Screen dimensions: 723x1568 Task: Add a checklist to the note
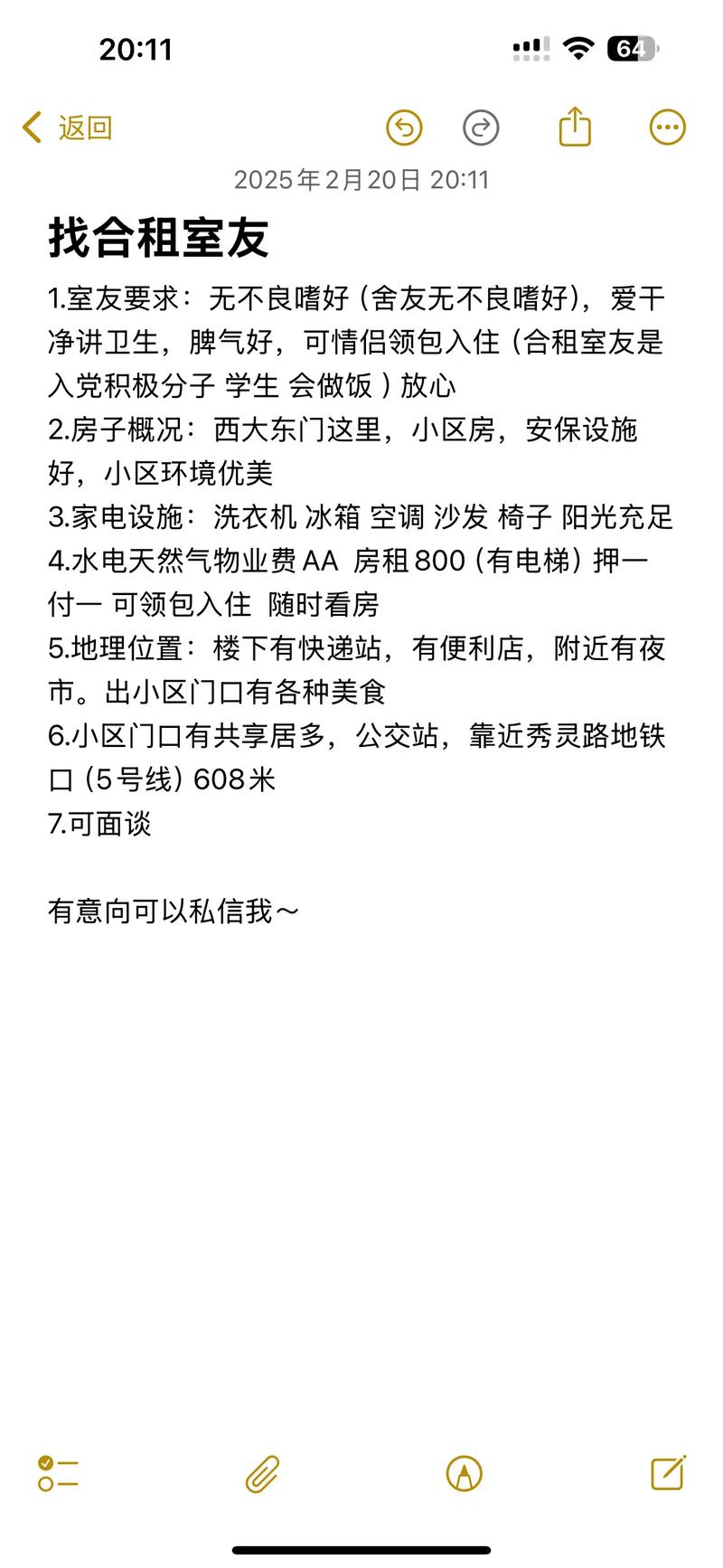pyautogui.click(x=58, y=1474)
